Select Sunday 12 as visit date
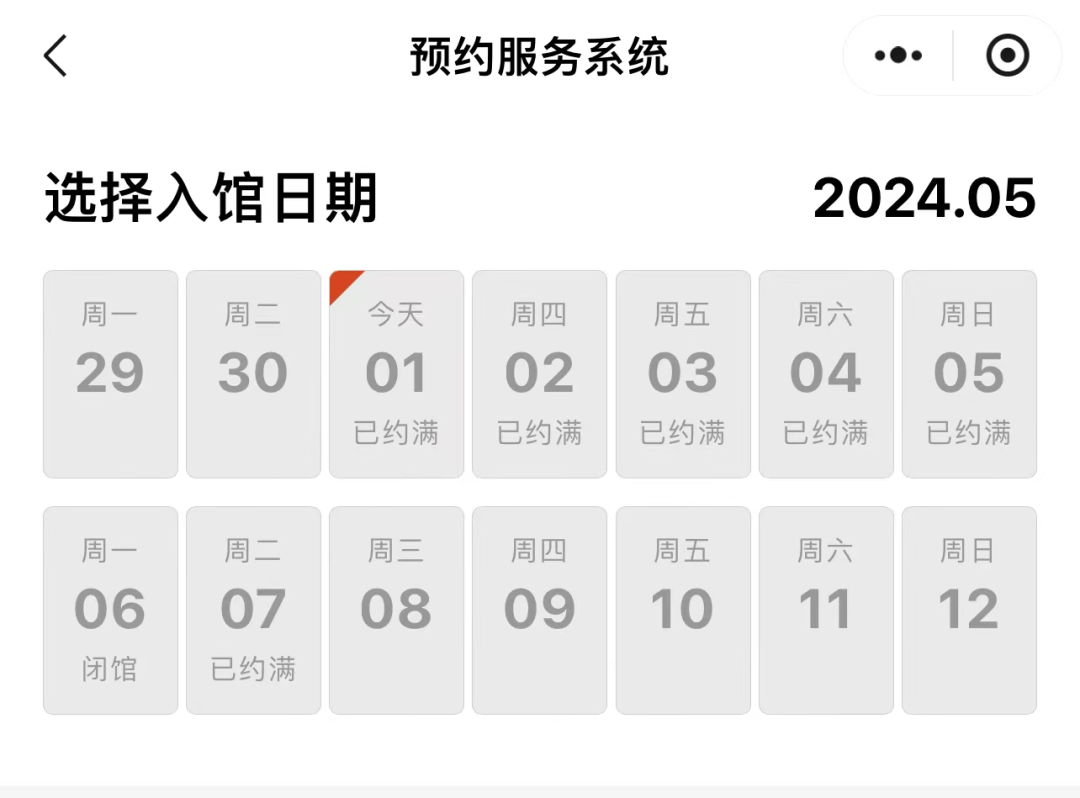Screen dimensions: 1080x798 click(968, 610)
